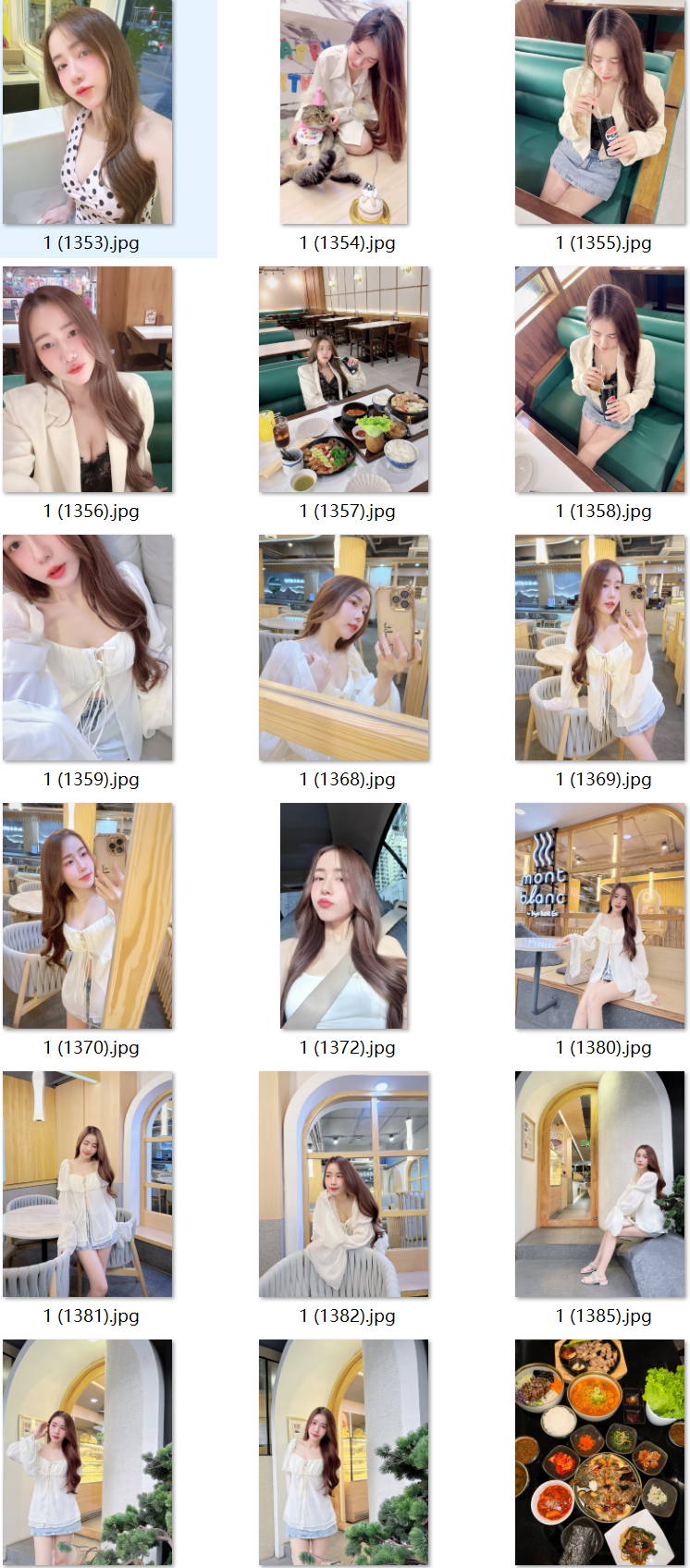Open the file 1 (1369).jpg
The width and height of the screenshot is (690, 1568).
coord(600,648)
